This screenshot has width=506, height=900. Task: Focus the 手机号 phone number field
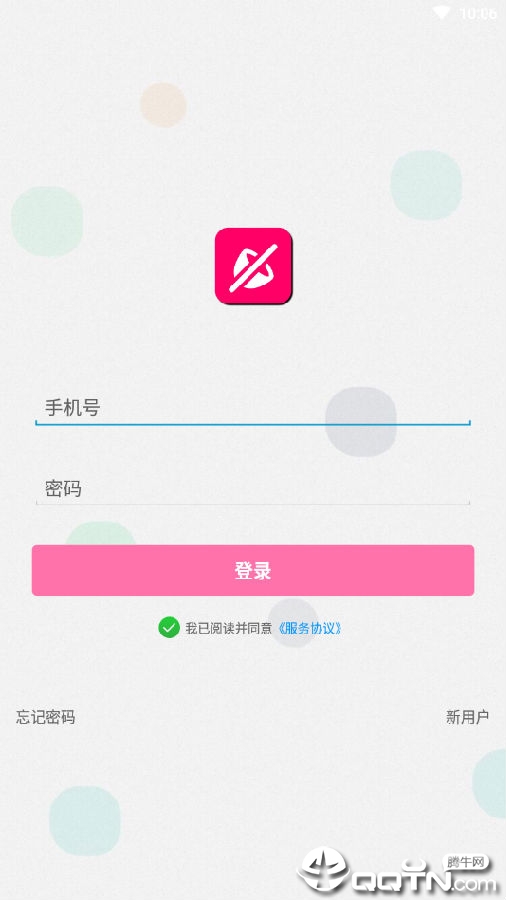point(252,408)
